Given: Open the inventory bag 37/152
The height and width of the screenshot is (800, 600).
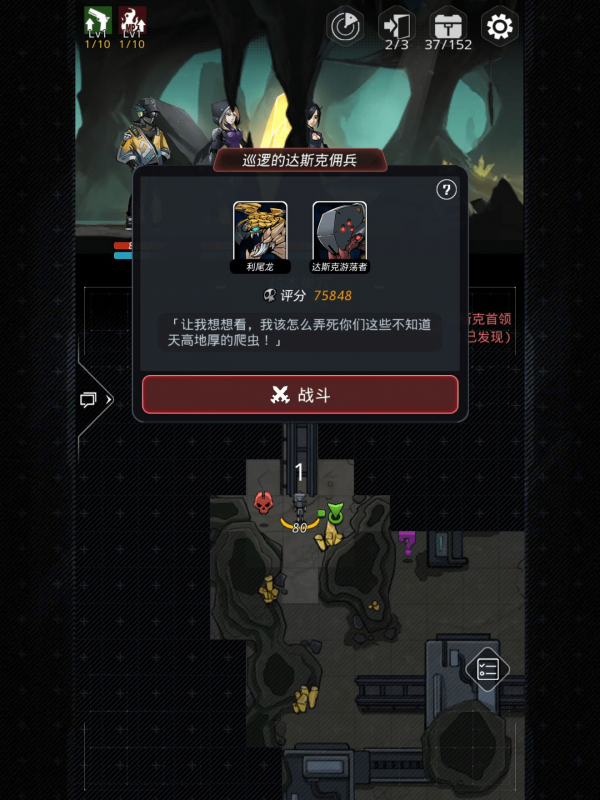Looking at the screenshot, I should (x=448, y=26).
